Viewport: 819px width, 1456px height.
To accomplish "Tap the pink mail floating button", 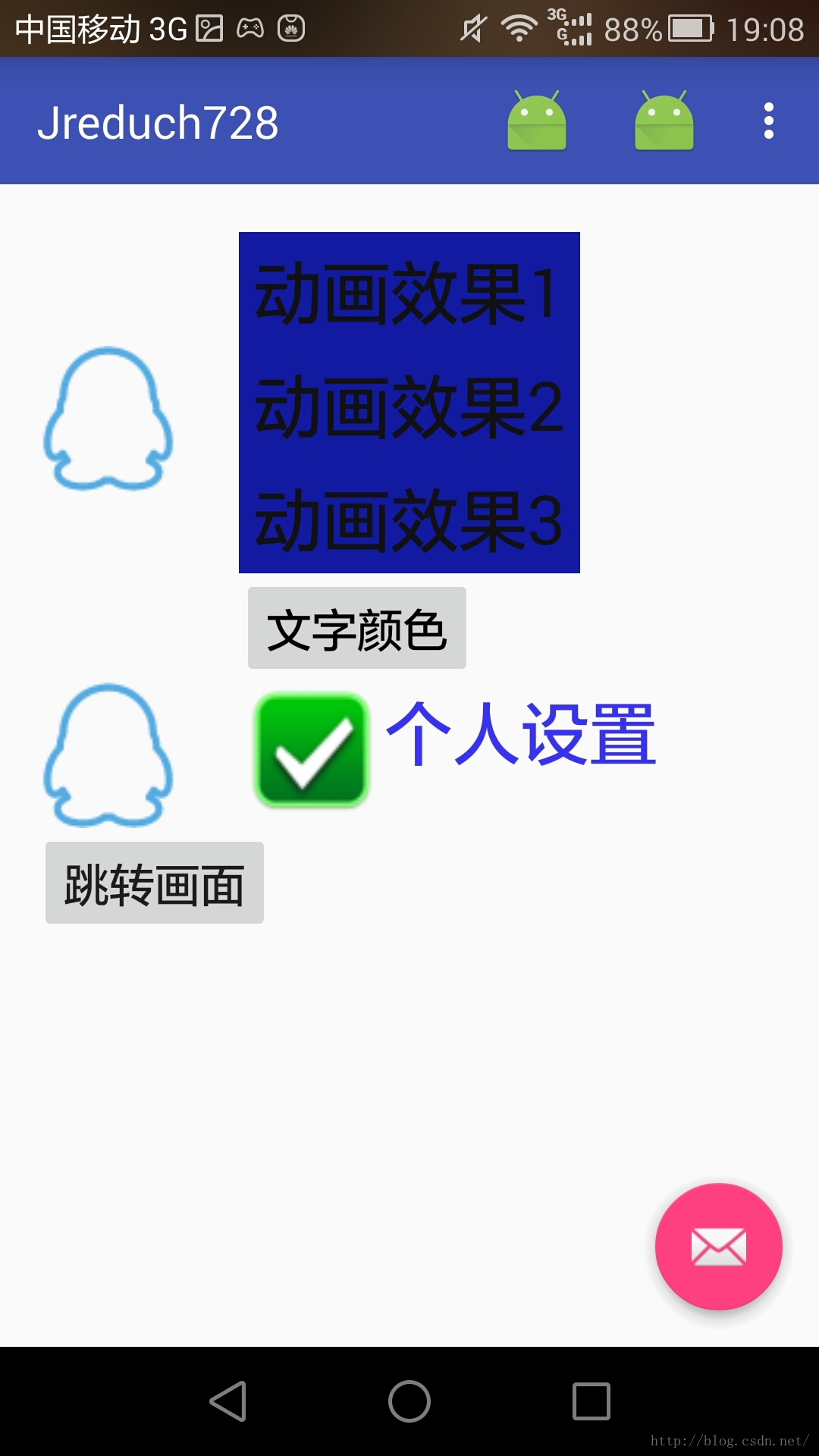I will tap(718, 1246).
